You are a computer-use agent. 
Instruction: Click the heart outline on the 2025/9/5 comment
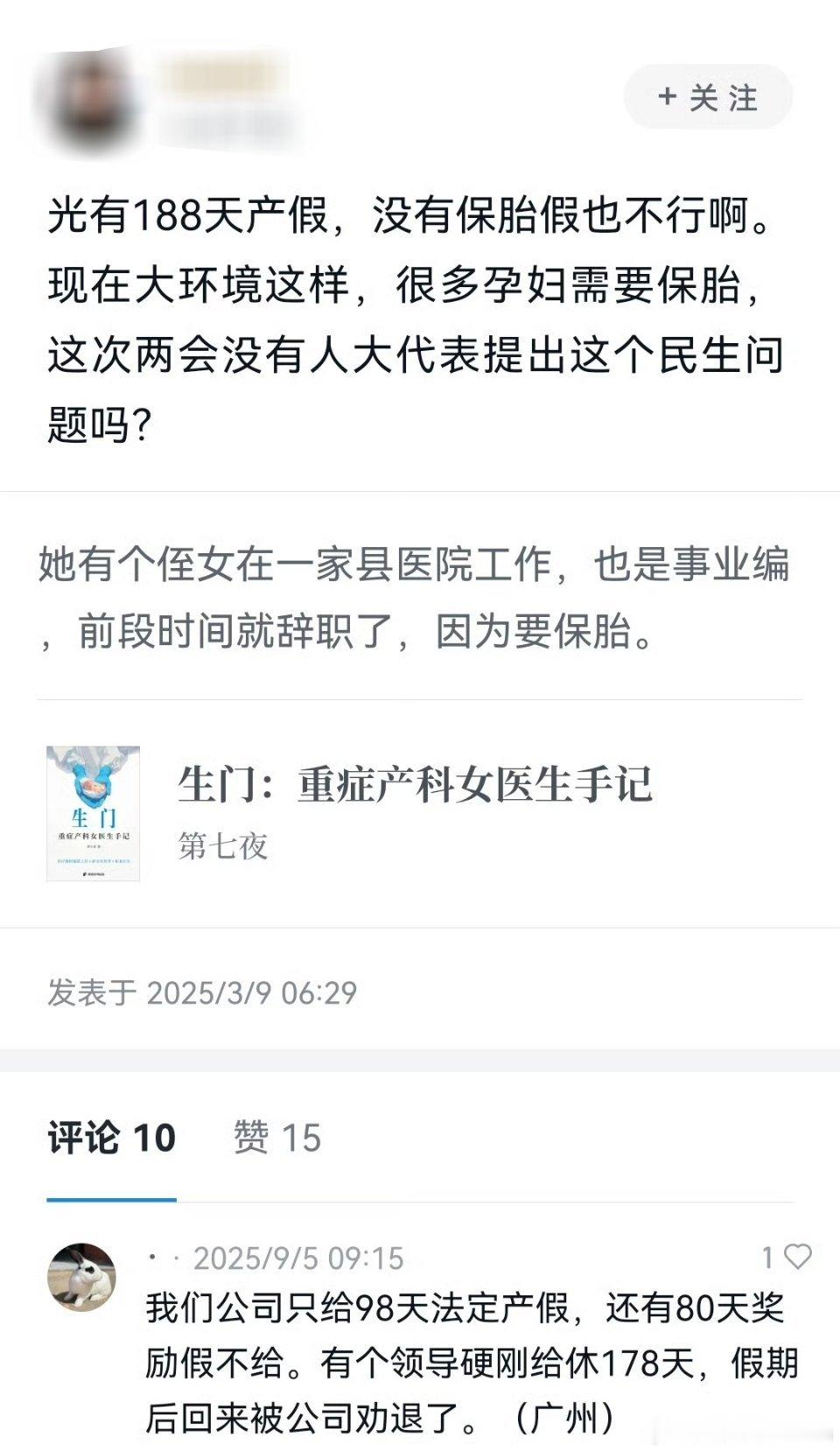click(800, 1256)
